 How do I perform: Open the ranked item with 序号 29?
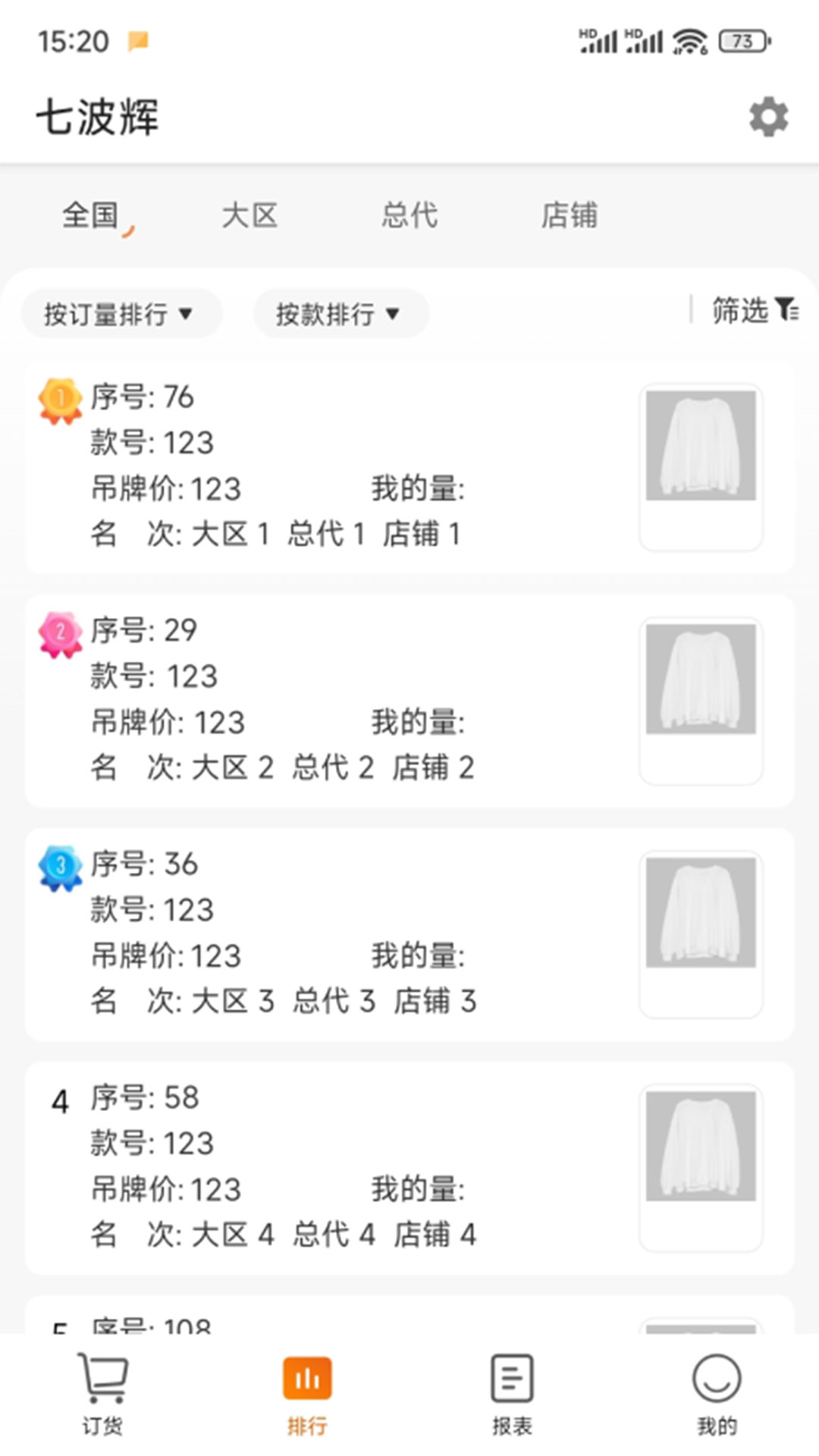pyautogui.click(x=409, y=700)
